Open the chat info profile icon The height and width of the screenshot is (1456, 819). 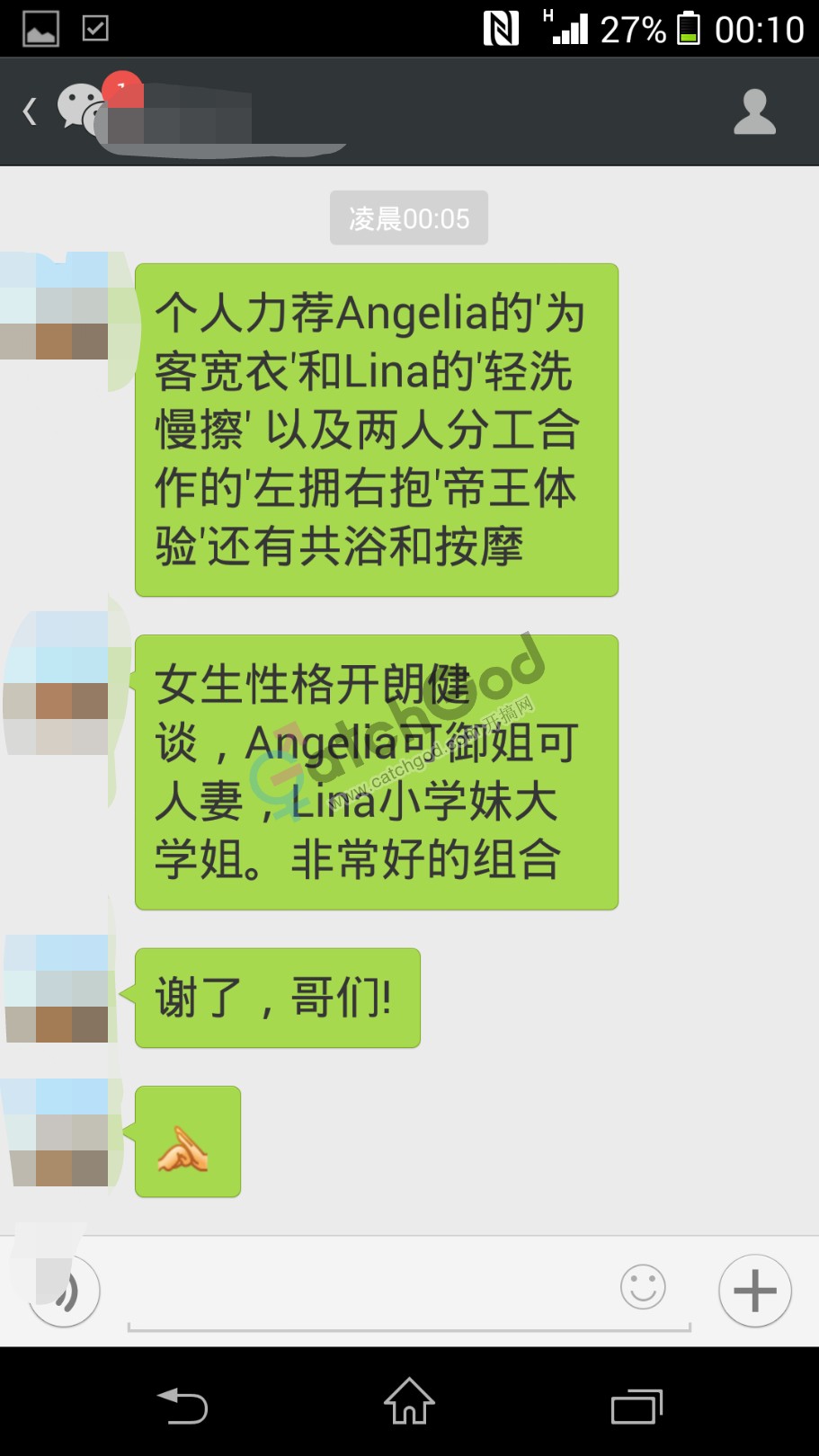pos(753,112)
